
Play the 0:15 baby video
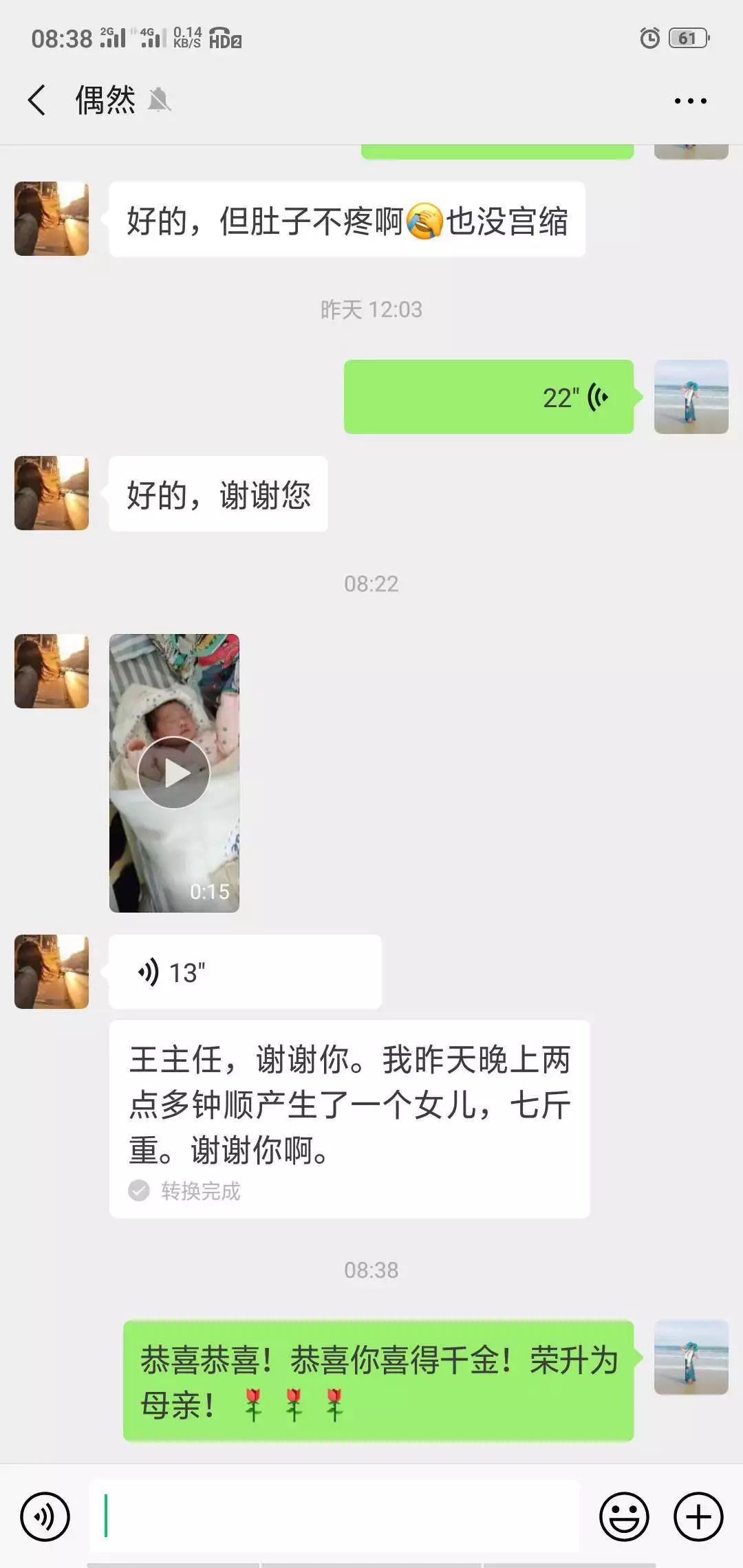[174, 772]
